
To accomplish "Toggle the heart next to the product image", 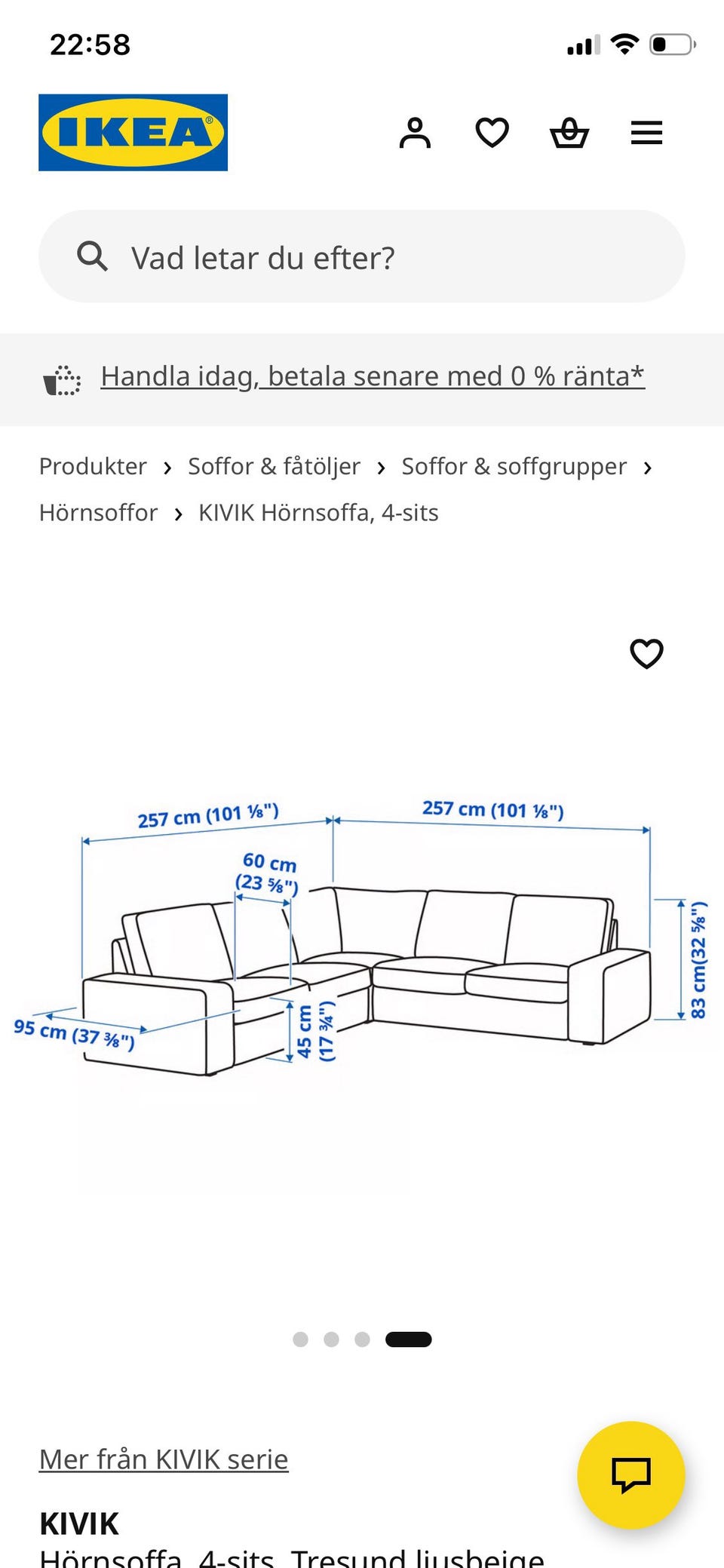I will point(647,655).
